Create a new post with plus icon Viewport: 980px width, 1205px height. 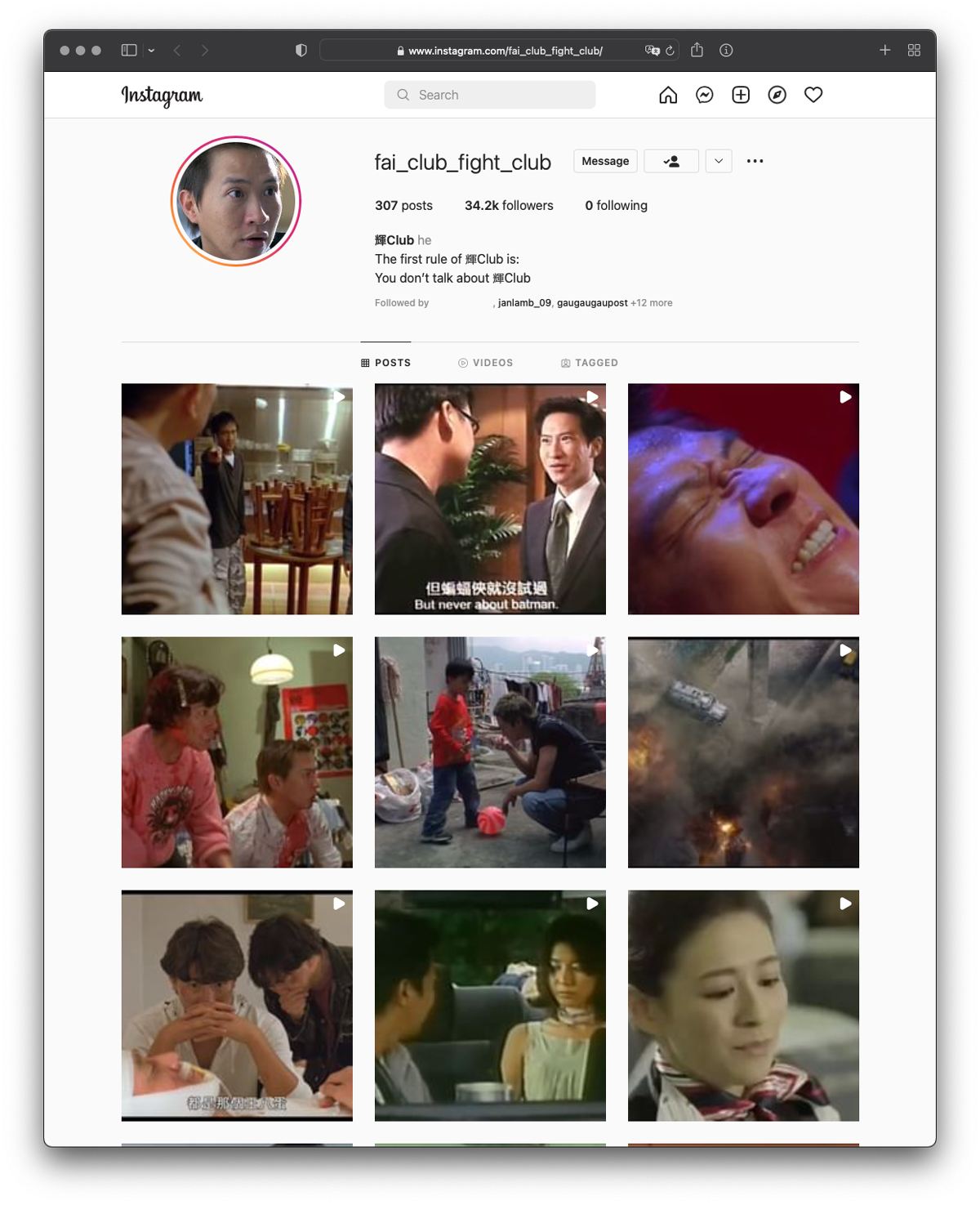pos(741,96)
